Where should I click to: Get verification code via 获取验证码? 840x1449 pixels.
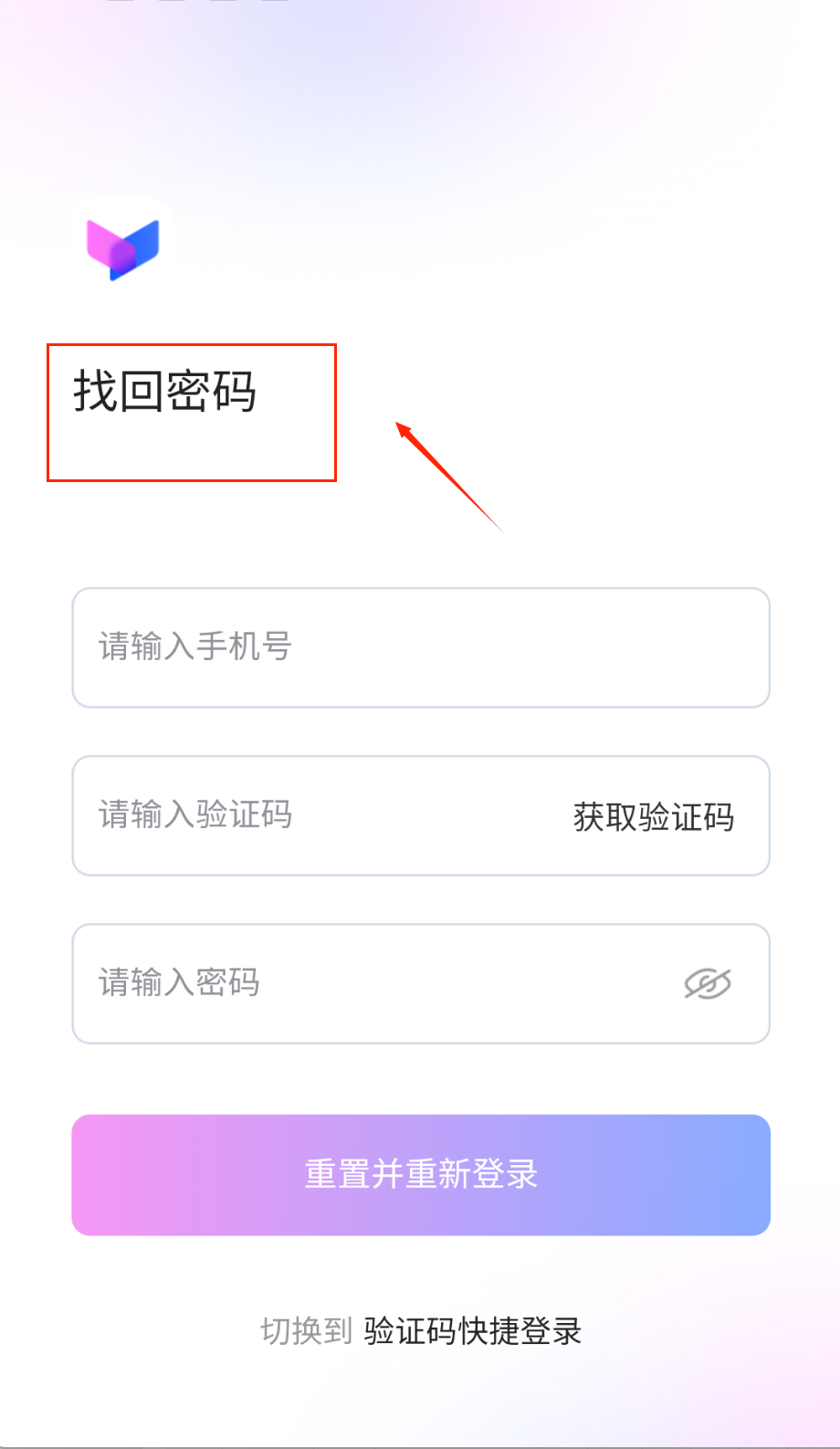pyautogui.click(x=654, y=816)
